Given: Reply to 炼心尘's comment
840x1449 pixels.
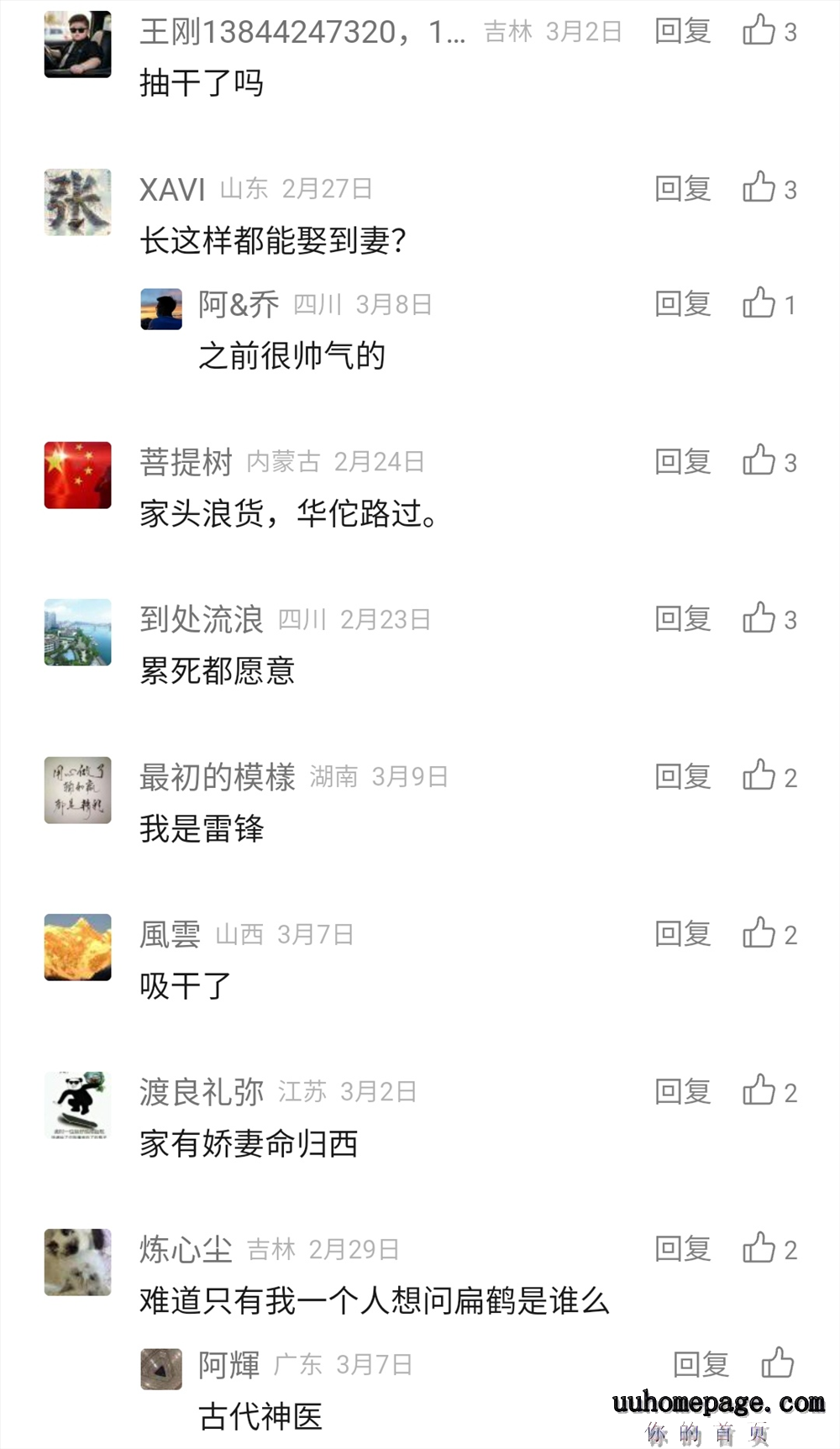Looking at the screenshot, I should pos(683,1249).
